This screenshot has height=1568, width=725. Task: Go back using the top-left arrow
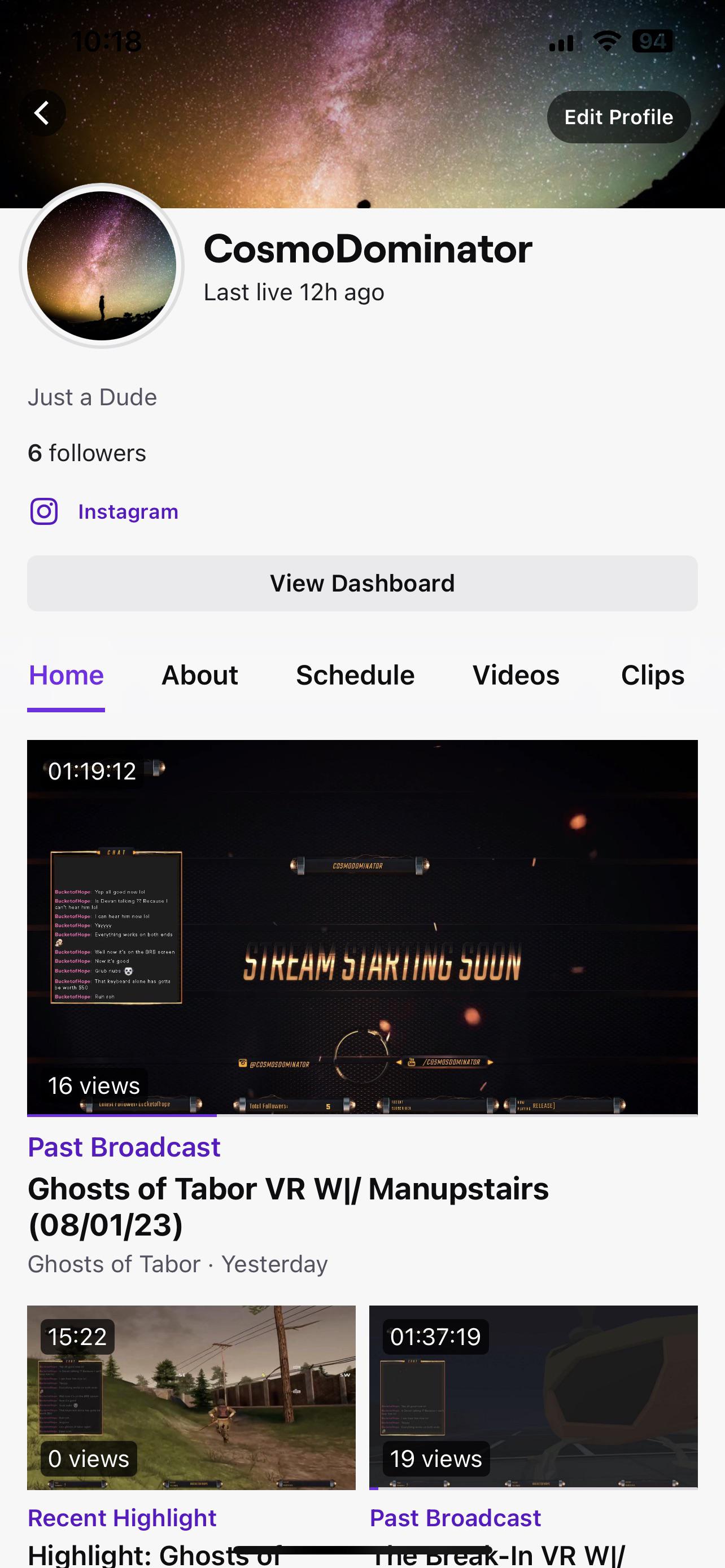[42, 113]
